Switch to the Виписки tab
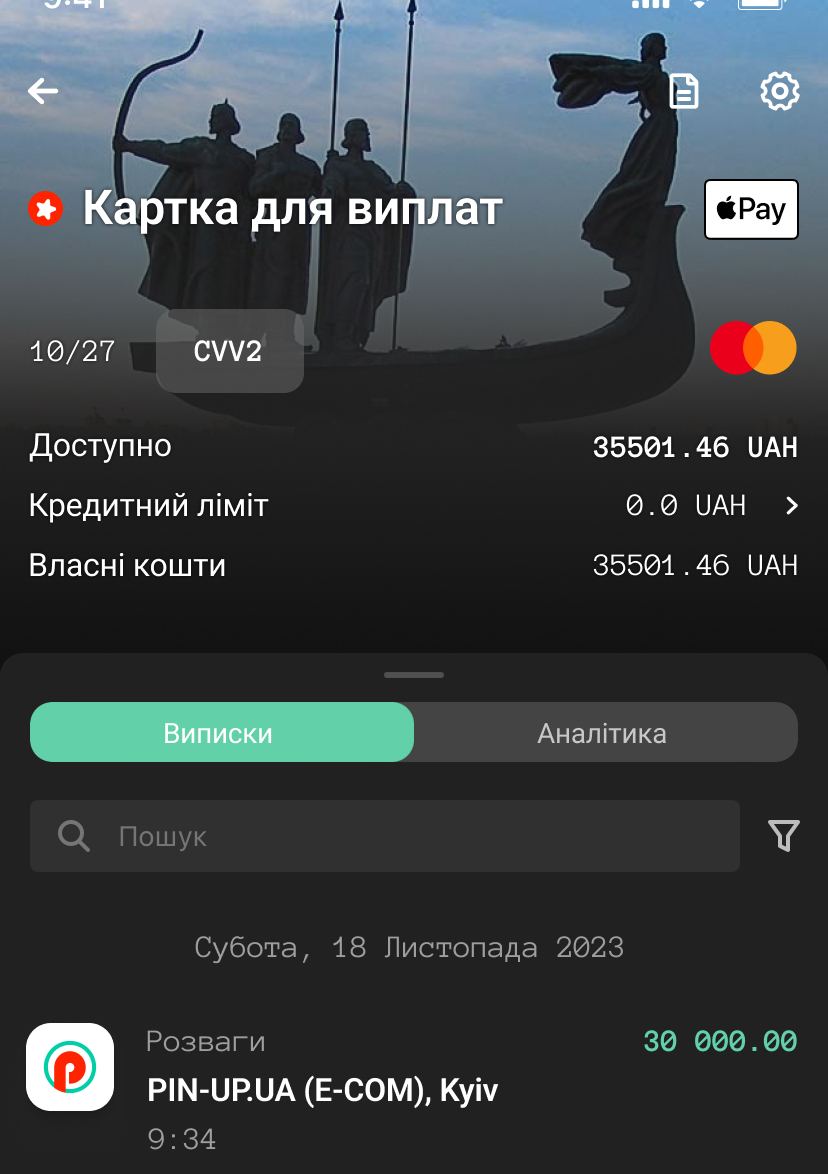This screenshot has width=828, height=1174. (221, 733)
